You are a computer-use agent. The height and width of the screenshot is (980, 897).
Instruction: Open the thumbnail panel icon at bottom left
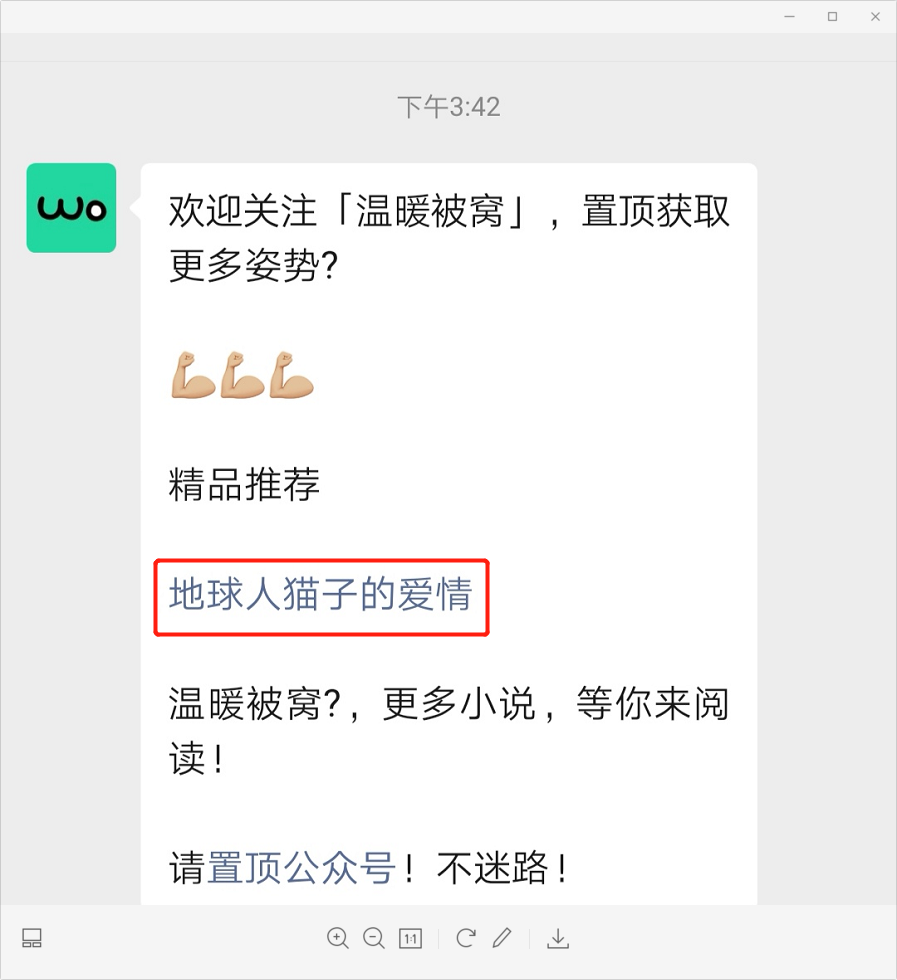click(32, 938)
